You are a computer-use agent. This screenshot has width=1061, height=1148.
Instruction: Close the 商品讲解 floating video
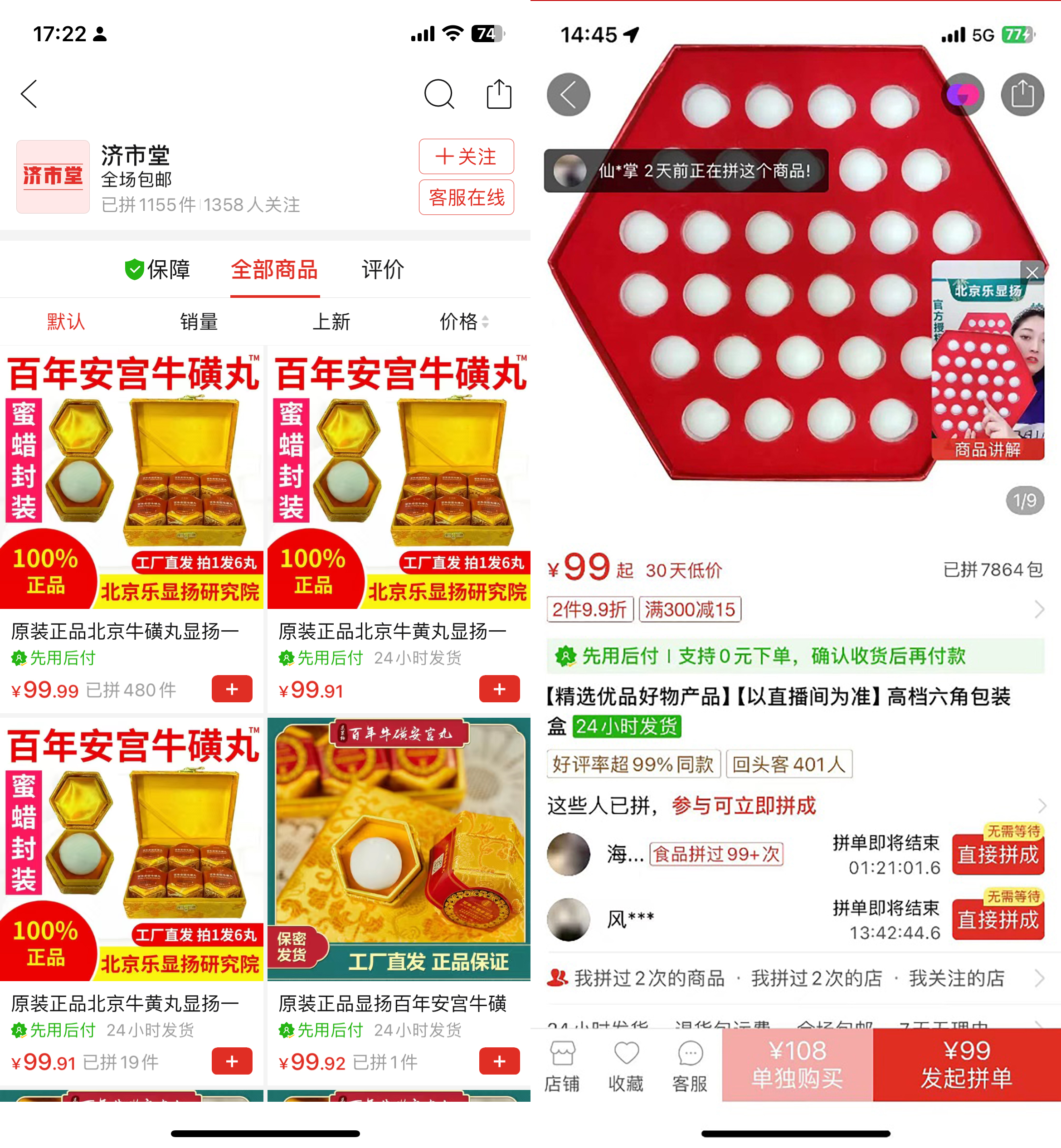coord(1032,272)
